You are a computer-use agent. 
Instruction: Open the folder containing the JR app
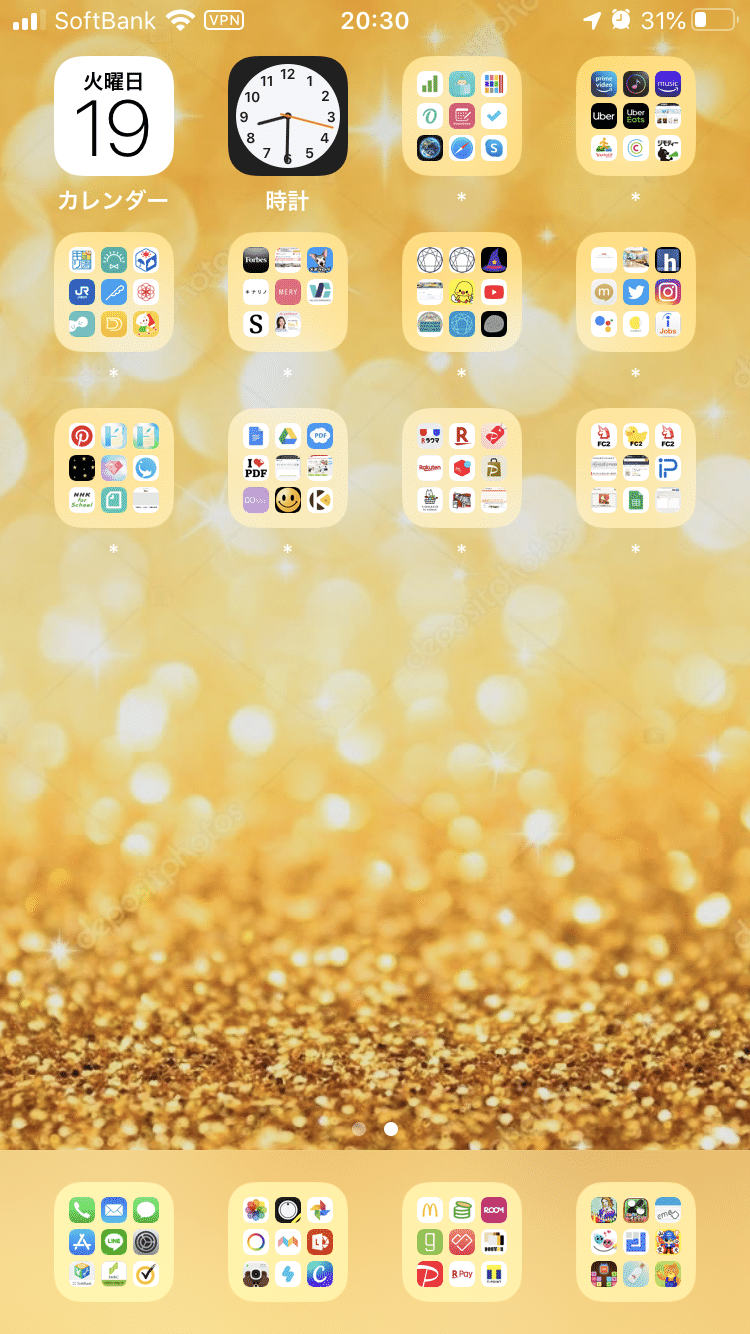click(113, 292)
